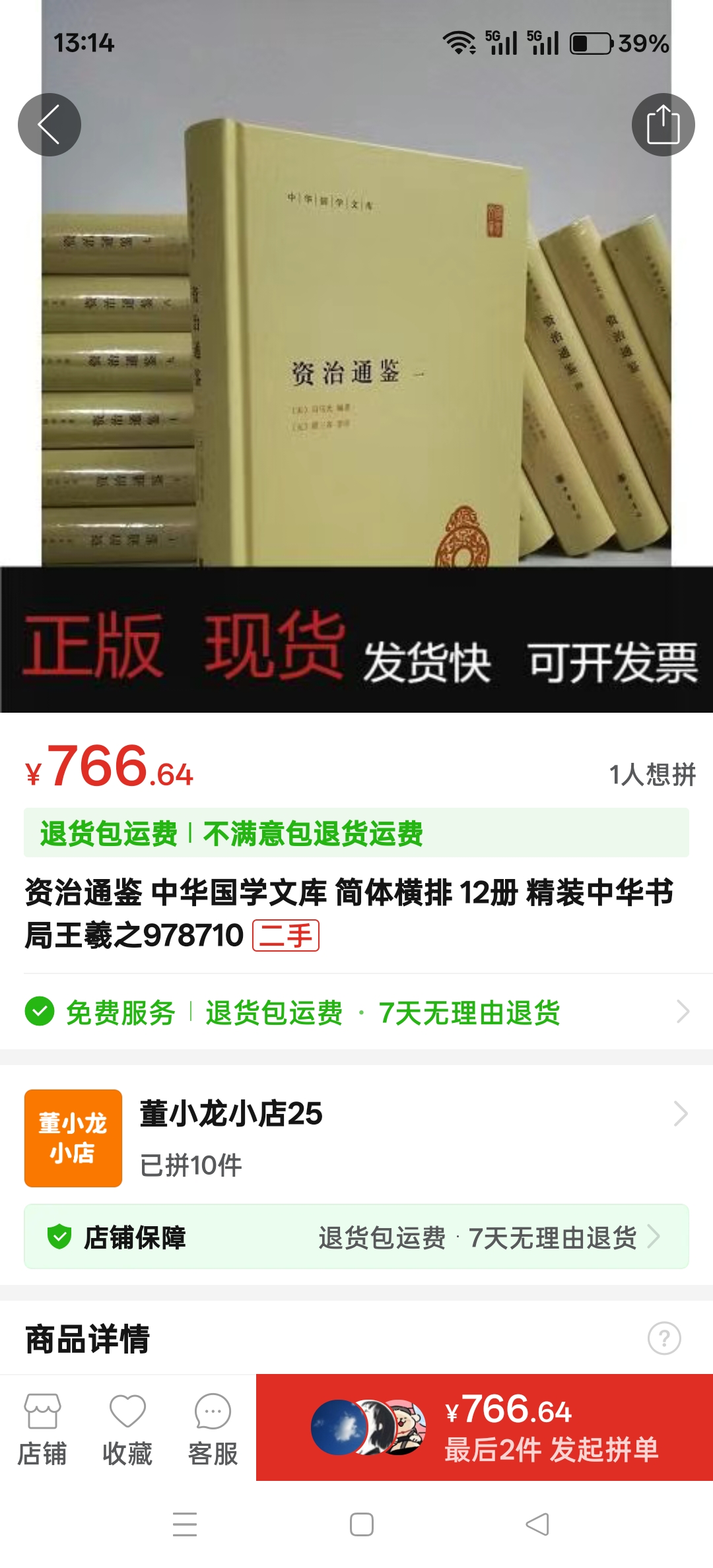Open the 董小龙小店25 store page
Screen dimensions: 713x1568
click(356, 1137)
